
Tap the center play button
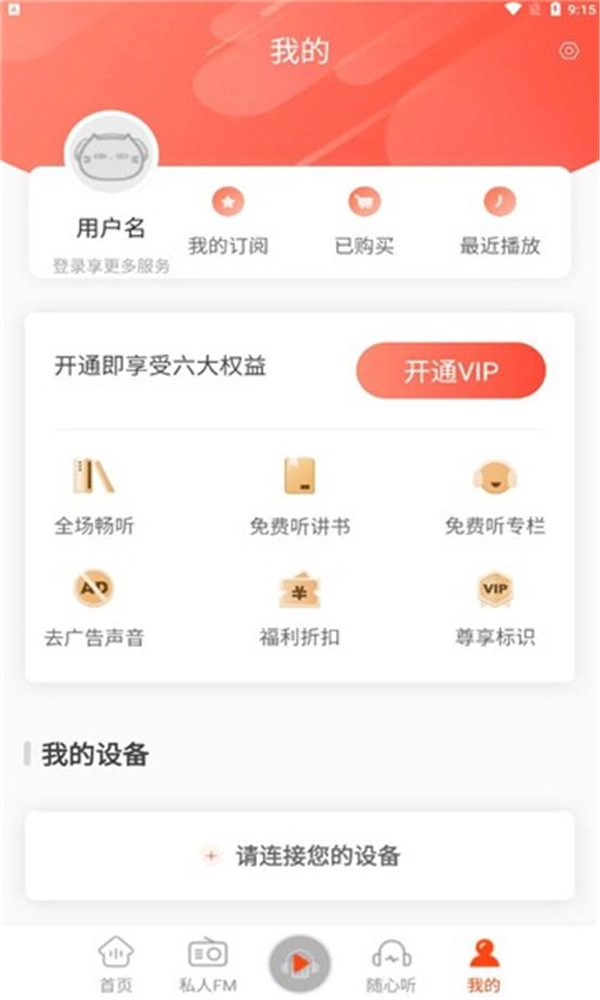click(x=299, y=963)
